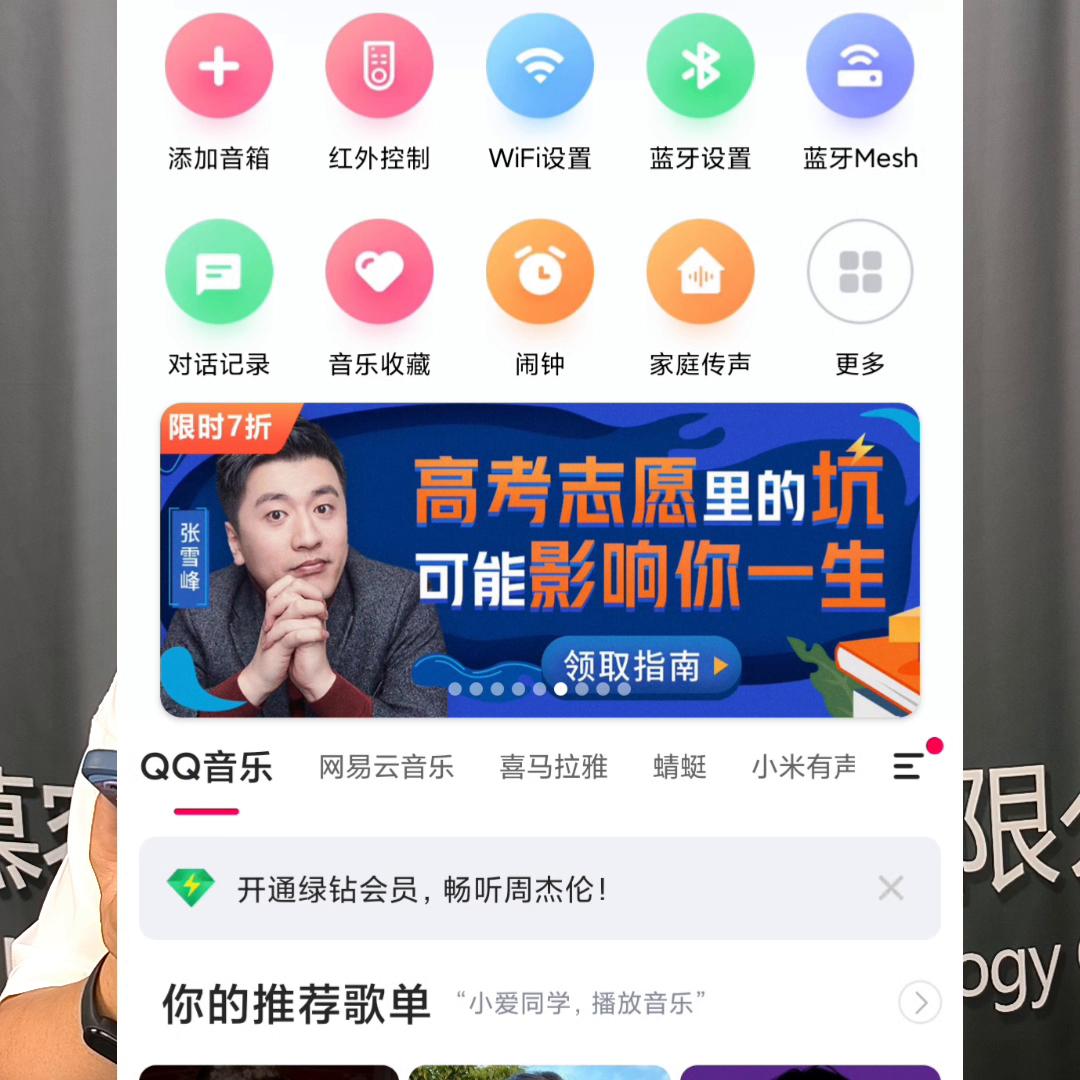Switch to 喜马拉雅 tab
Screen dimensions: 1080x1080
553,768
